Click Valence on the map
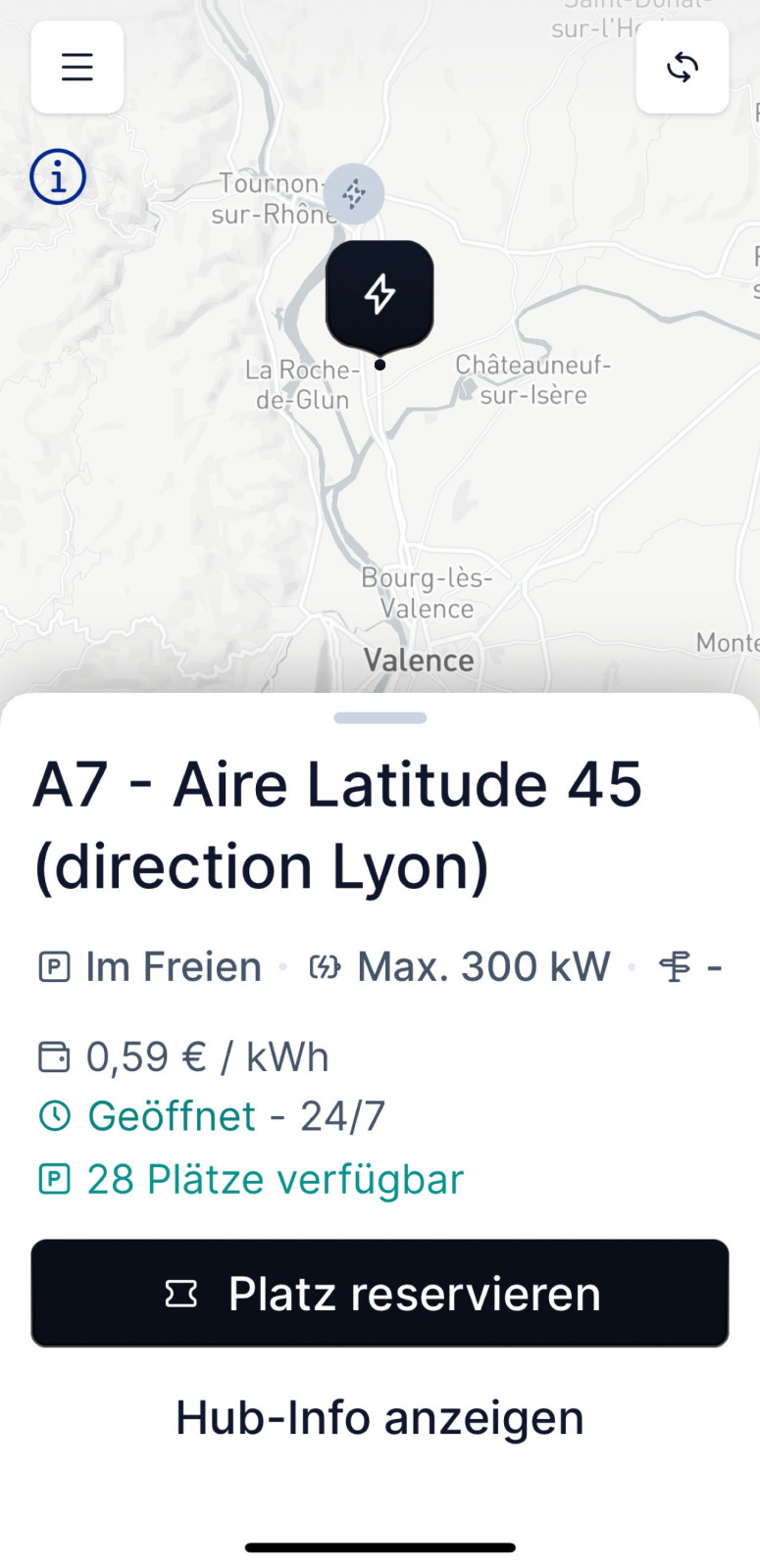760x1568 pixels. 418,660
